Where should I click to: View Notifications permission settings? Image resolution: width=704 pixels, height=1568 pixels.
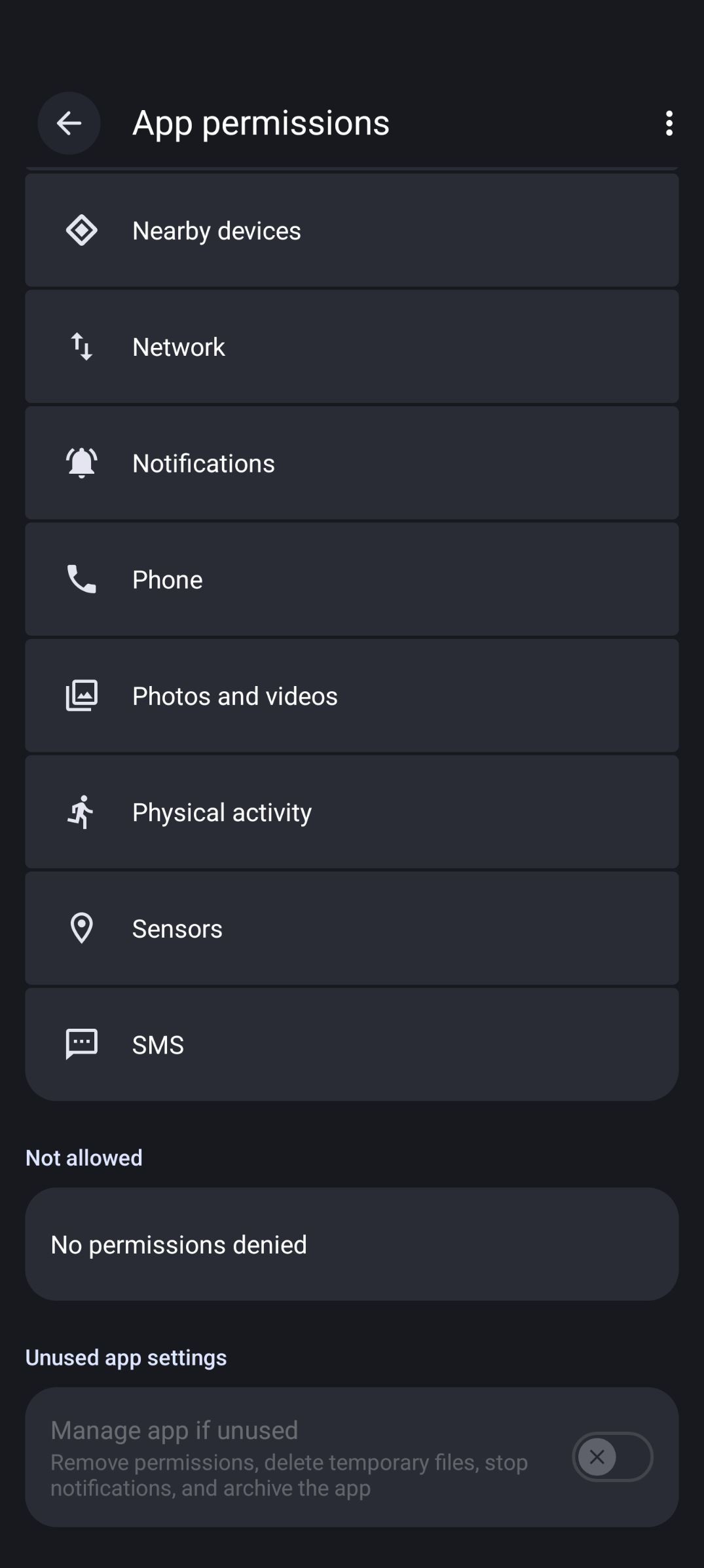click(352, 463)
